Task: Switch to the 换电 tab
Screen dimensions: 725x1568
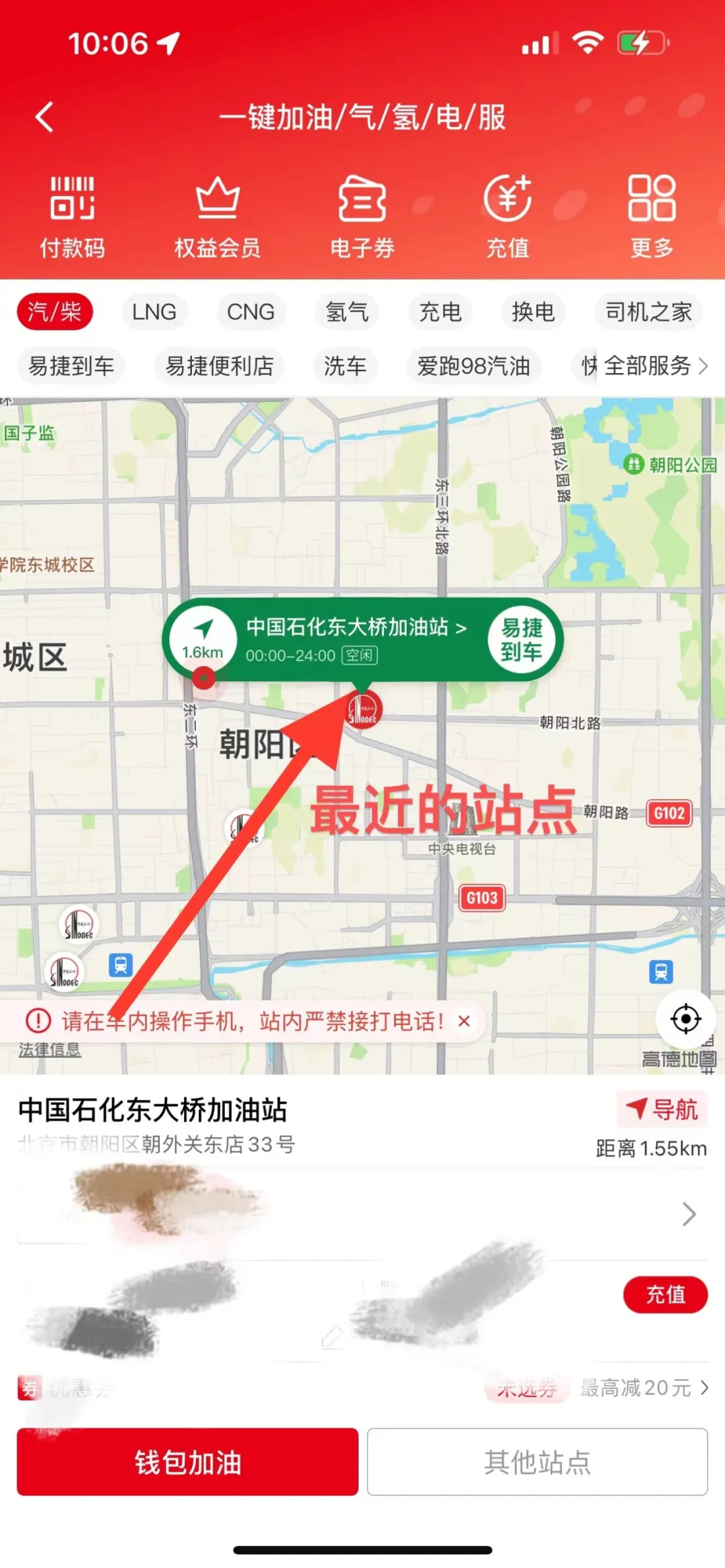Action: point(533,312)
